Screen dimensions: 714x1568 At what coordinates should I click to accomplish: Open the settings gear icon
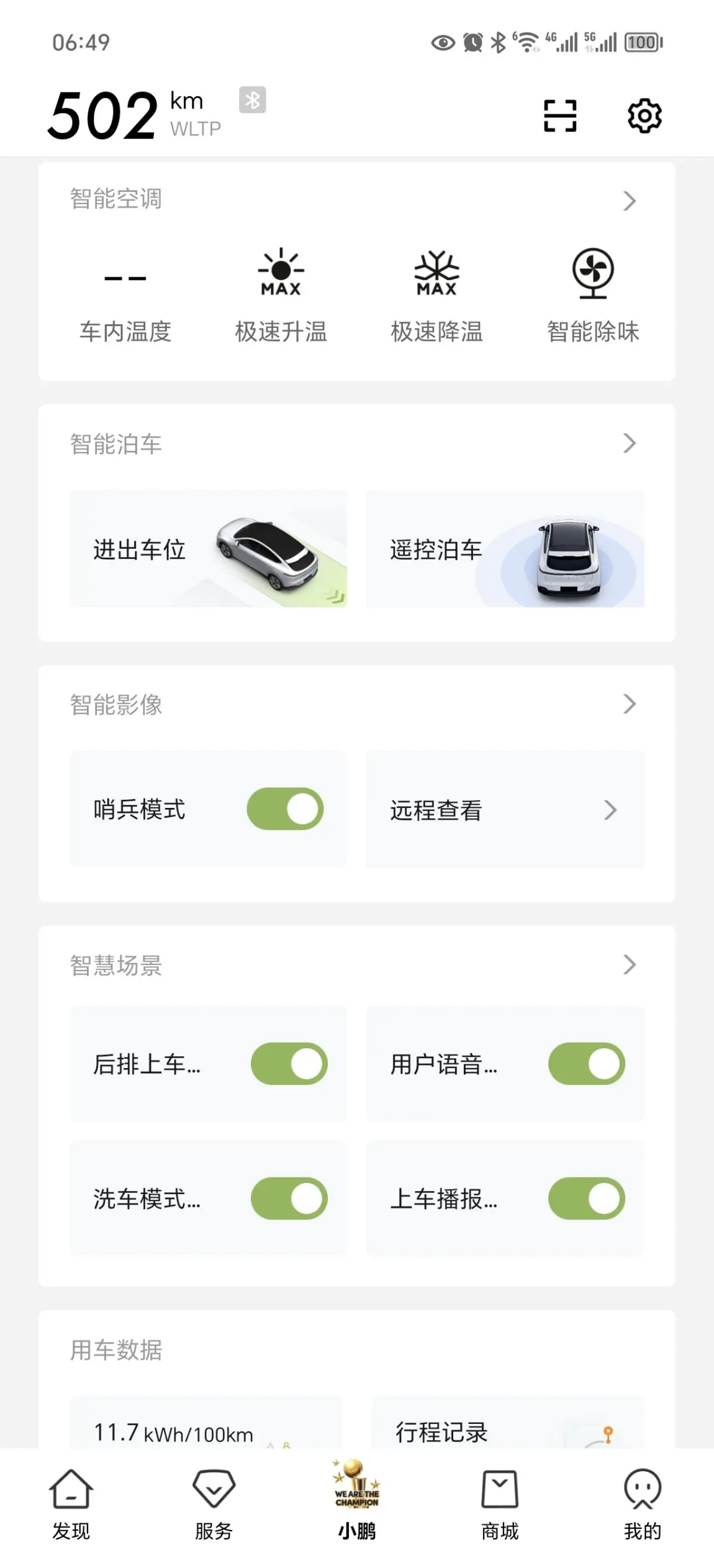pos(644,116)
